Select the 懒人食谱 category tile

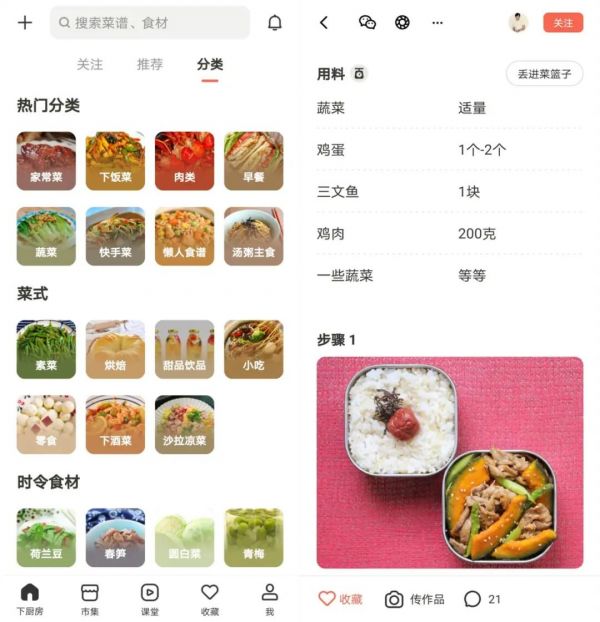[184, 236]
